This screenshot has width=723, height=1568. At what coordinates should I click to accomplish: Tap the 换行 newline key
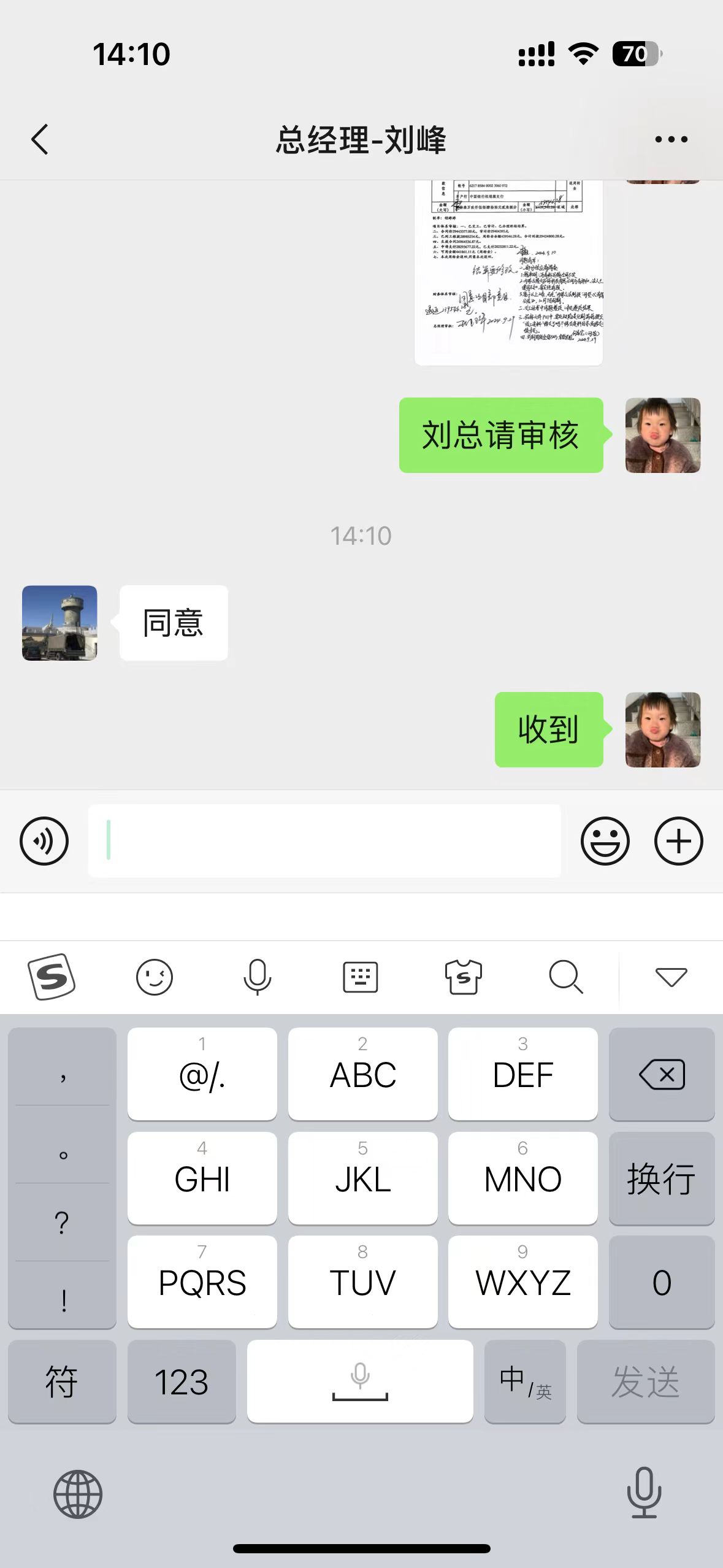pyautogui.click(x=661, y=1178)
